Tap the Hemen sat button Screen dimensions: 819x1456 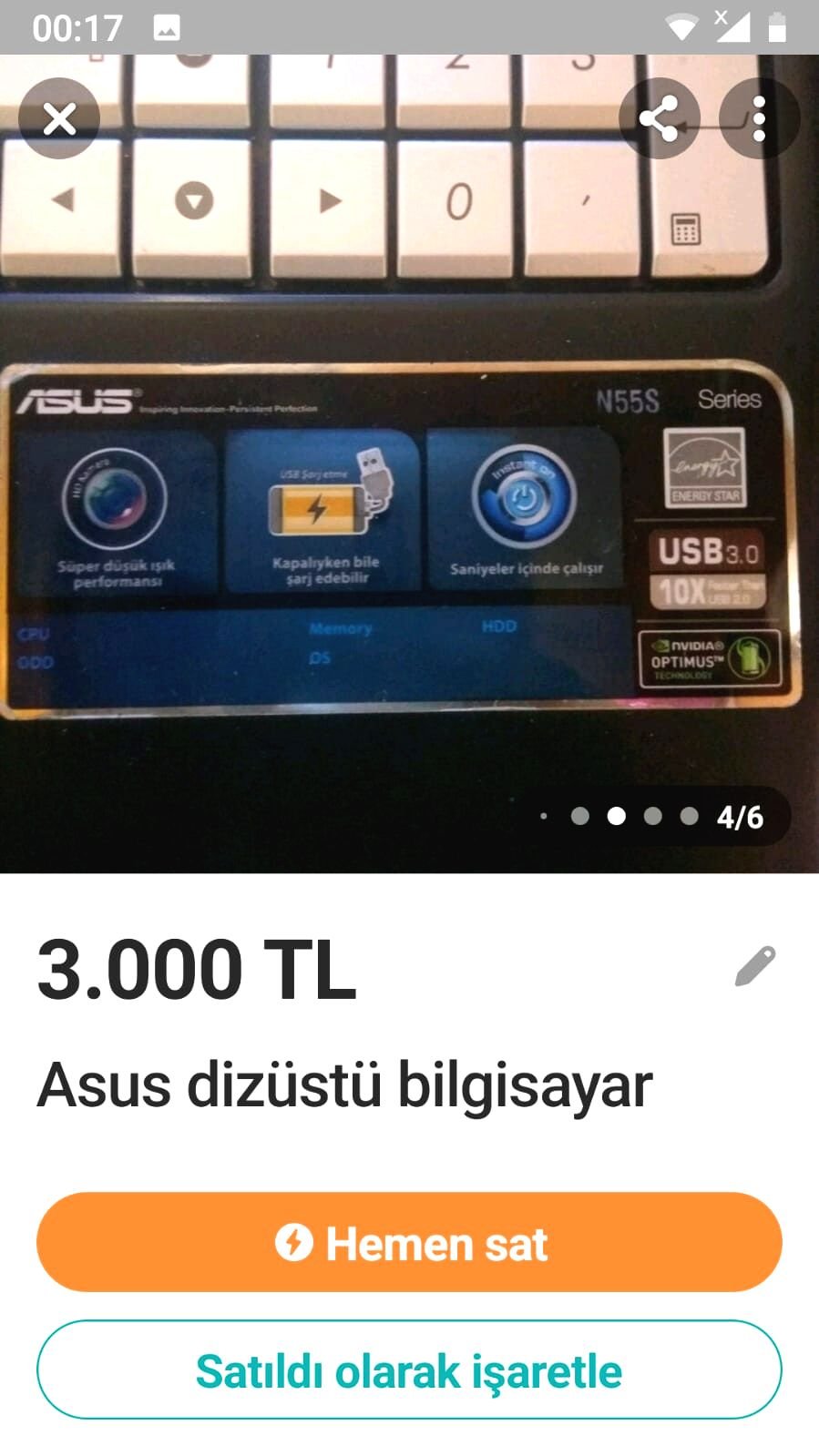(409, 1242)
